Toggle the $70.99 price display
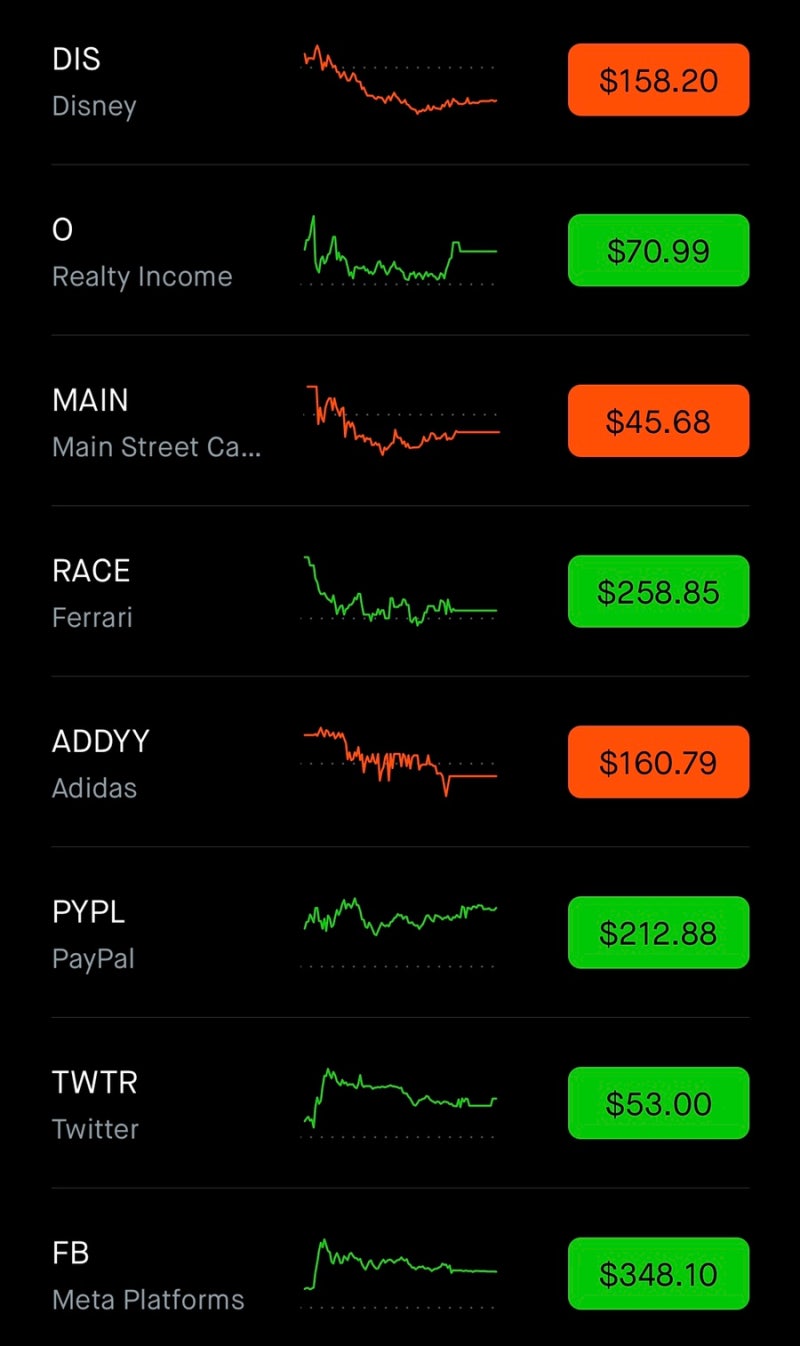 point(658,250)
